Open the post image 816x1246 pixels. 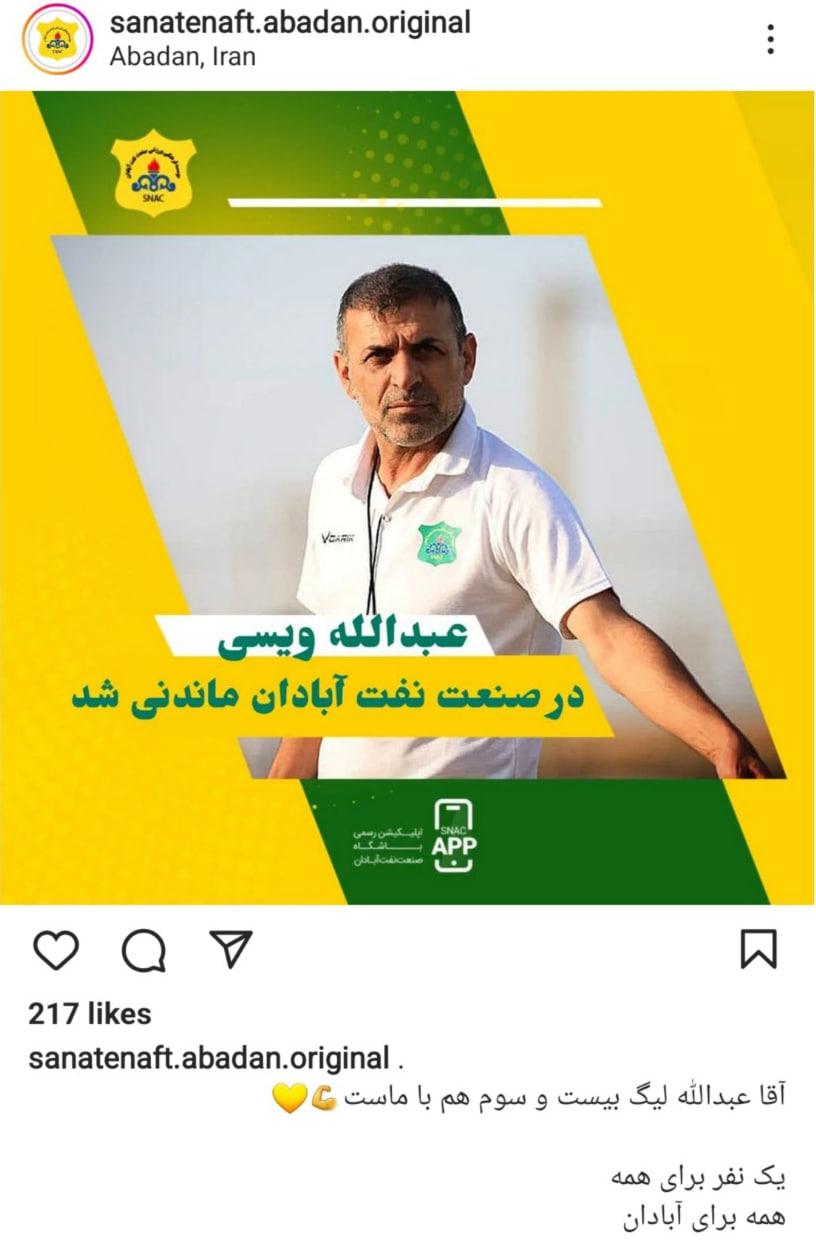[408, 498]
